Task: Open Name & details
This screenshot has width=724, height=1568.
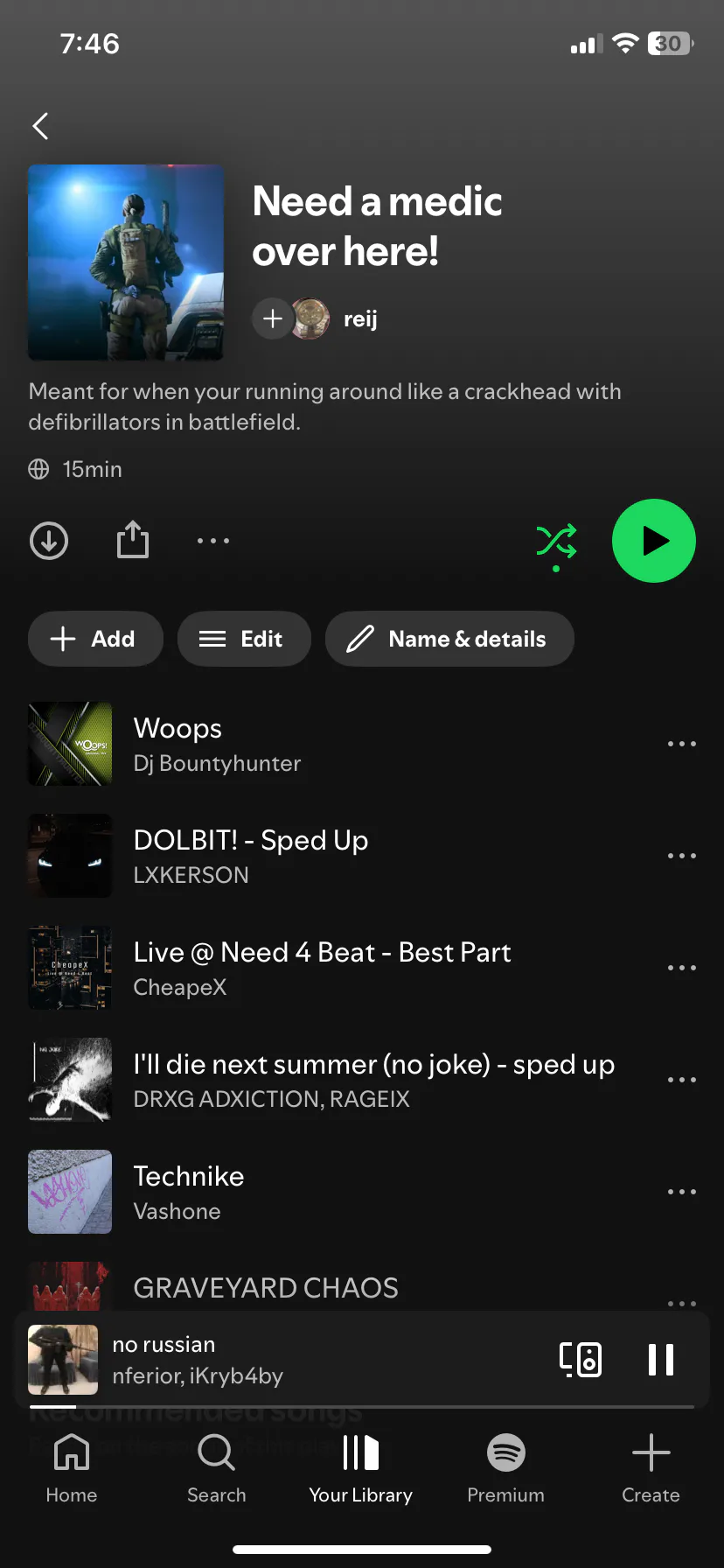Action: (449, 639)
